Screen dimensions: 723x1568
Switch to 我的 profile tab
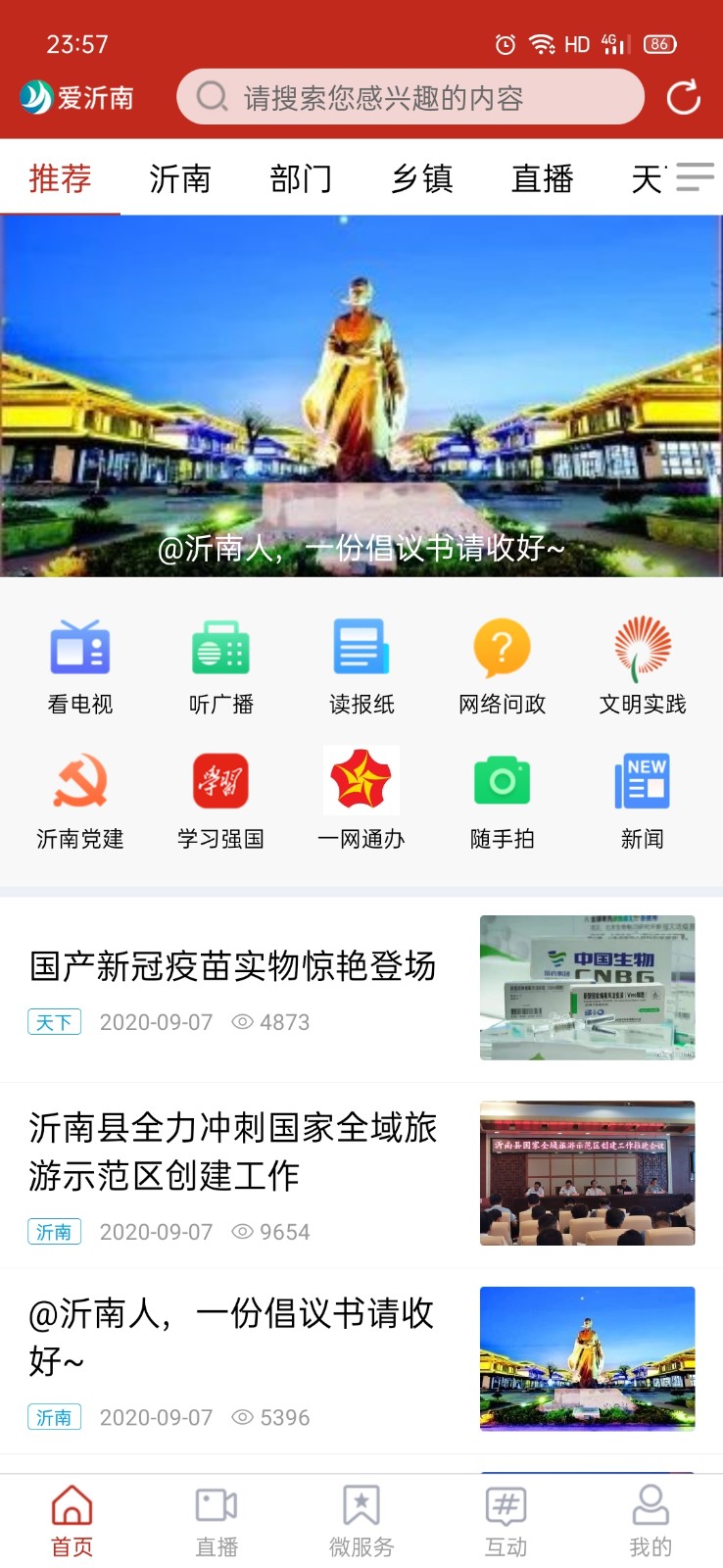click(651, 1521)
